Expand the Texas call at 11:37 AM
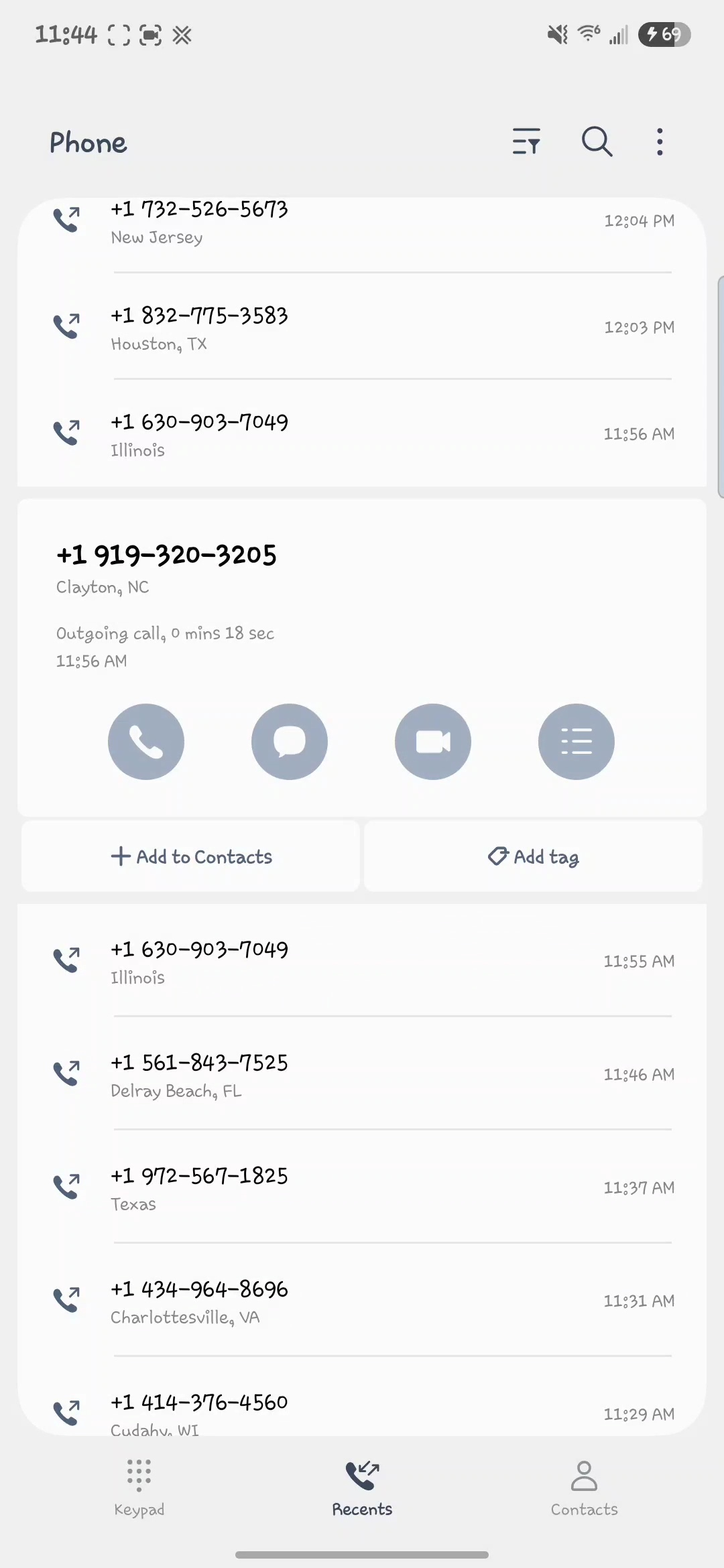The height and width of the screenshot is (1568, 724). 362,1189
